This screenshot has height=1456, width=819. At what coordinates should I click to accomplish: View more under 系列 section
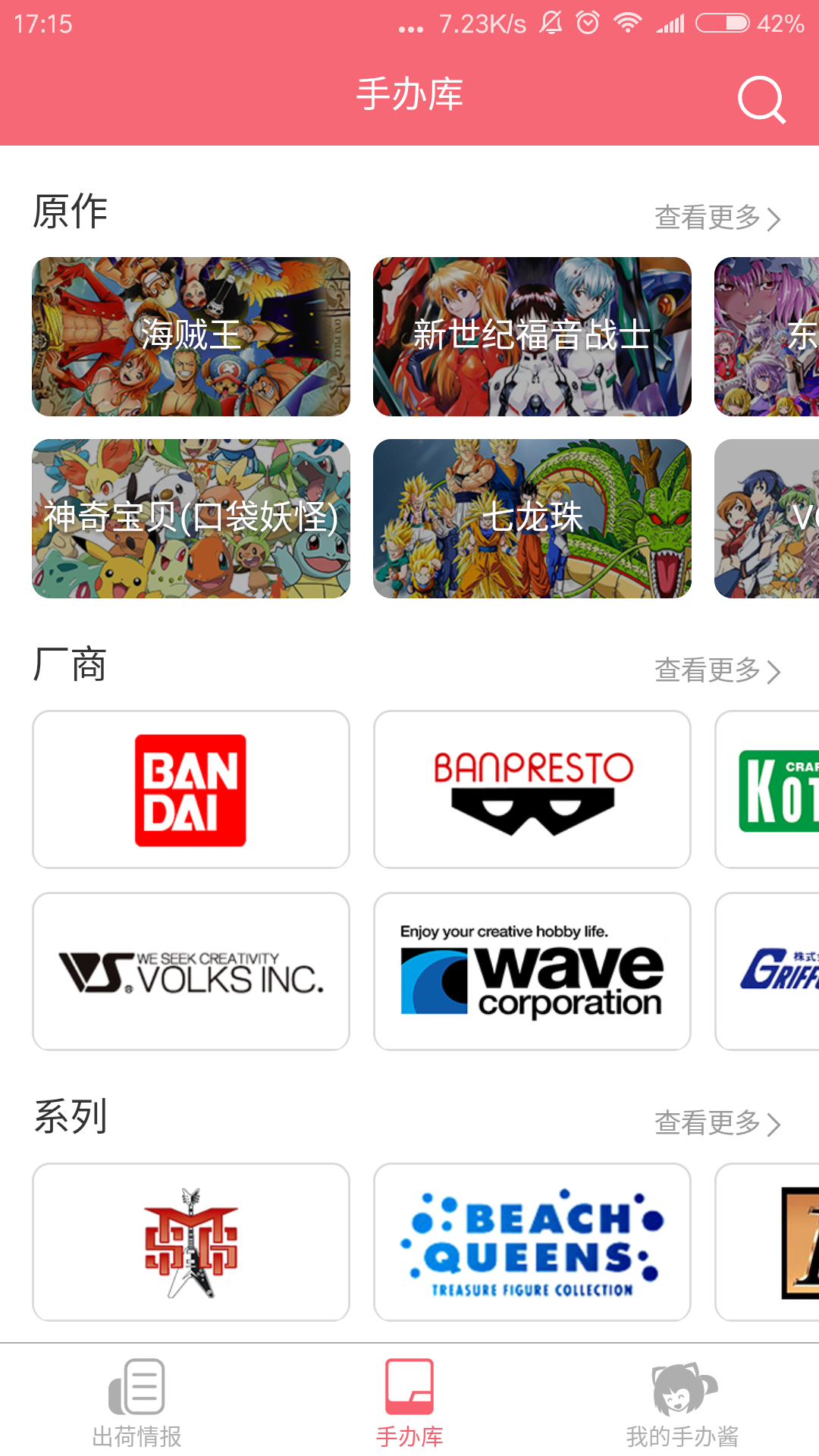pyautogui.click(x=717, y=1123)
